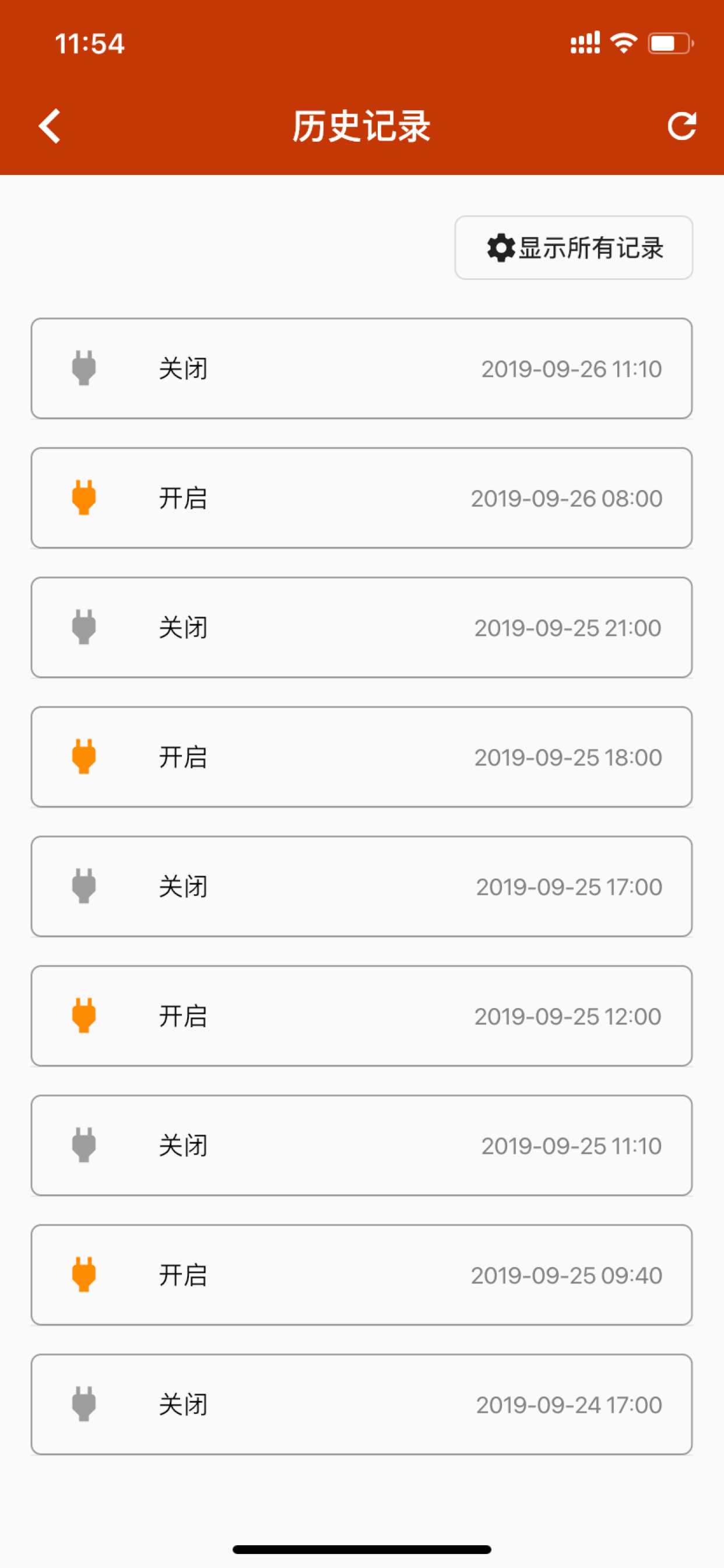Refresh the history records
Screen dimensions: 724x1568
pos(681,126)
